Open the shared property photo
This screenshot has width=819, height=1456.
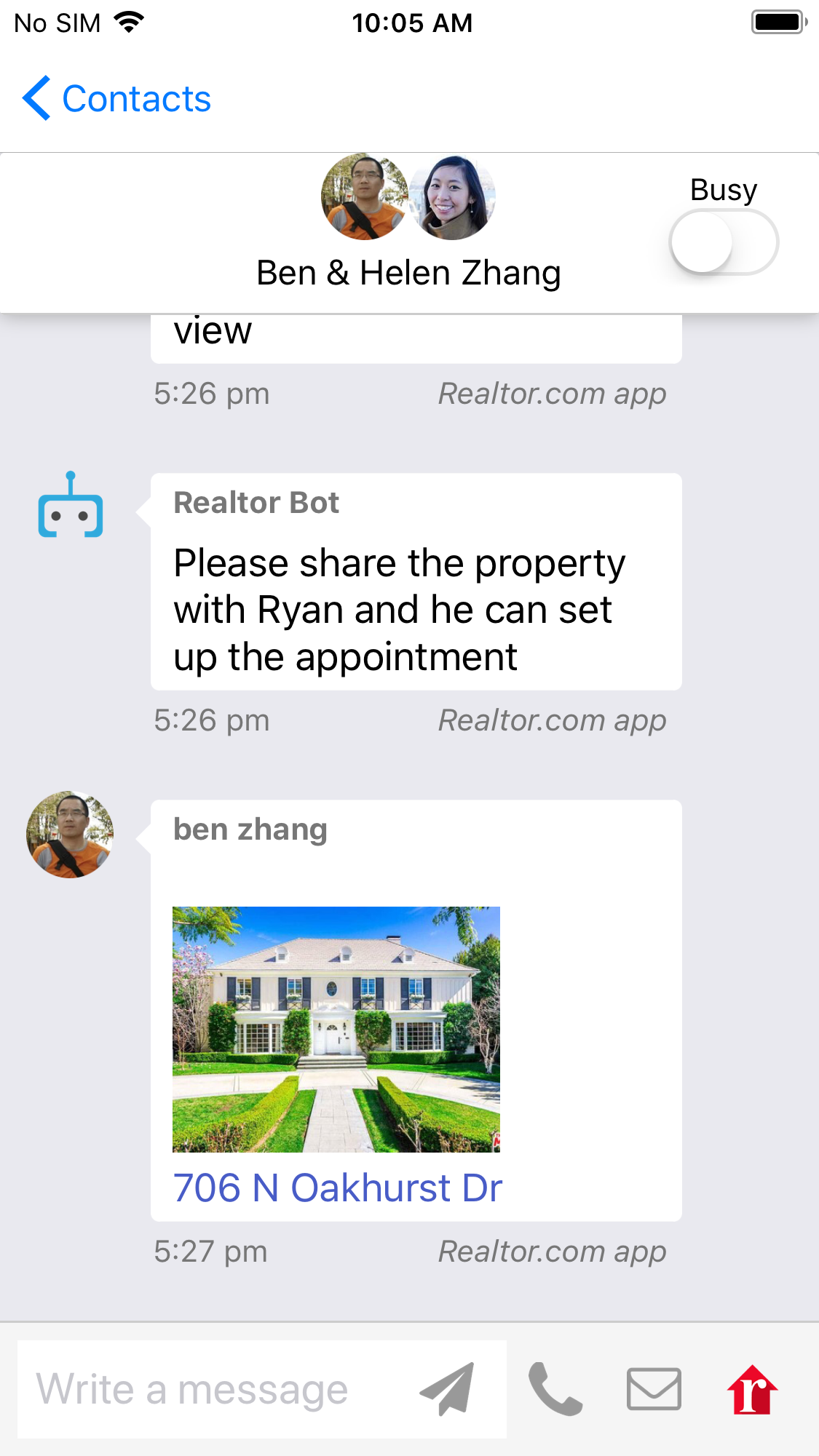click(x=336, y=1029)
